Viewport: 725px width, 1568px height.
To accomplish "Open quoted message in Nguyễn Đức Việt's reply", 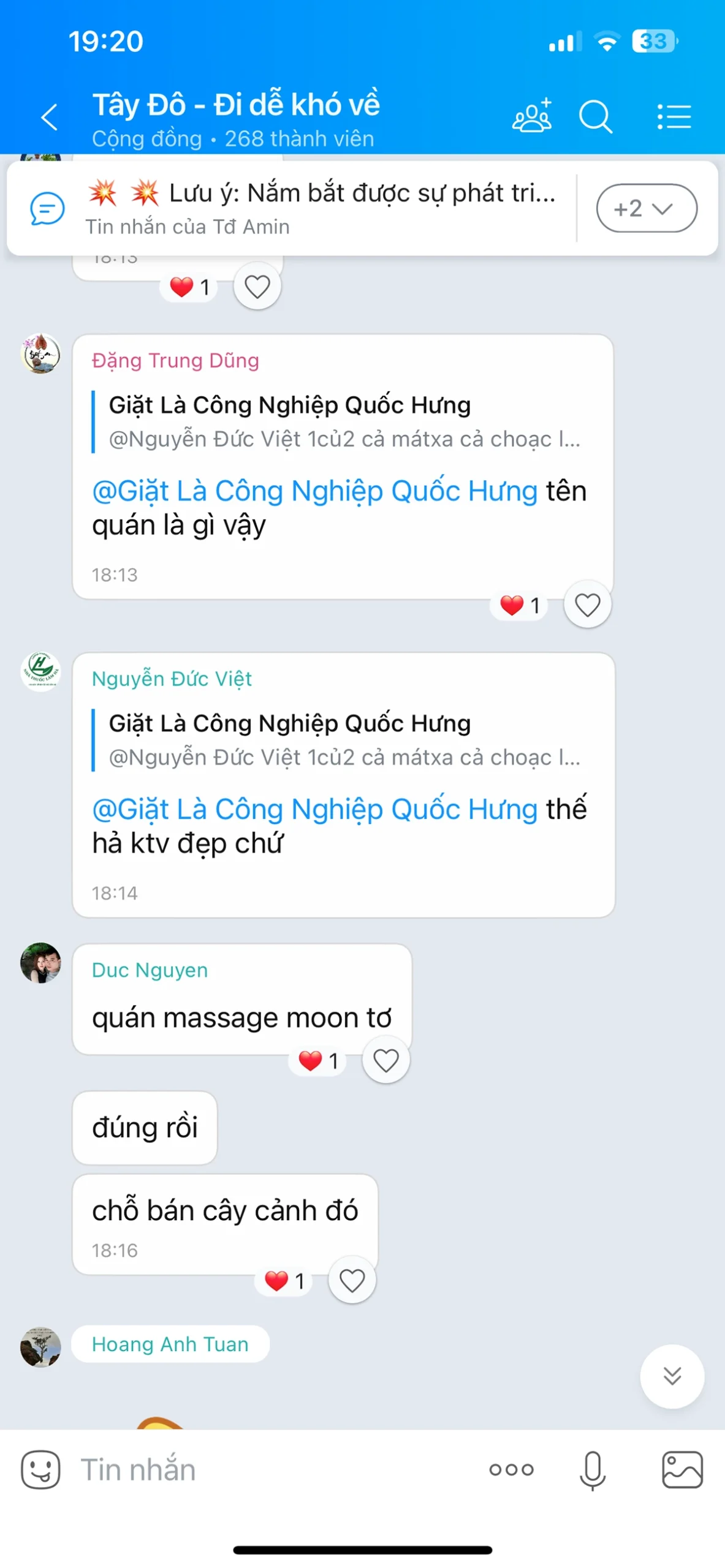I will (x=343, y=740).
